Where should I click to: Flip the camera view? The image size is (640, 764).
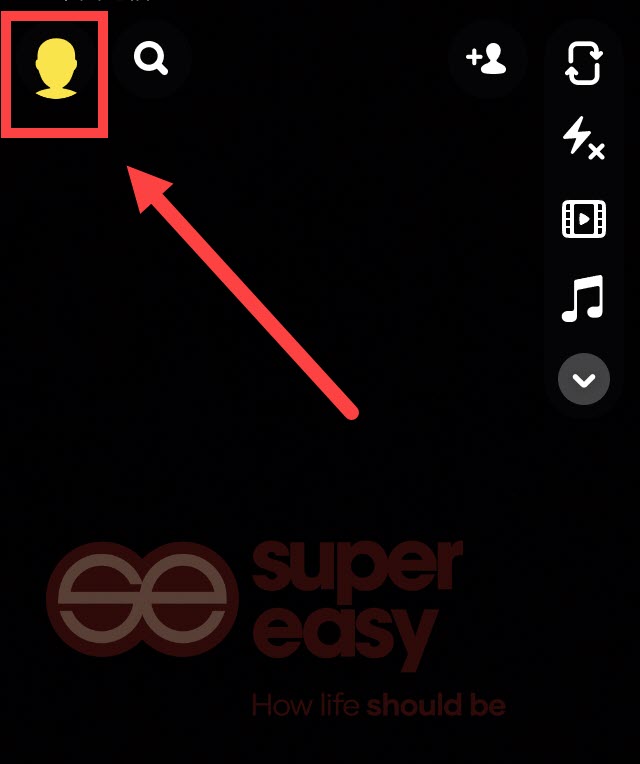tap(583, 62)
